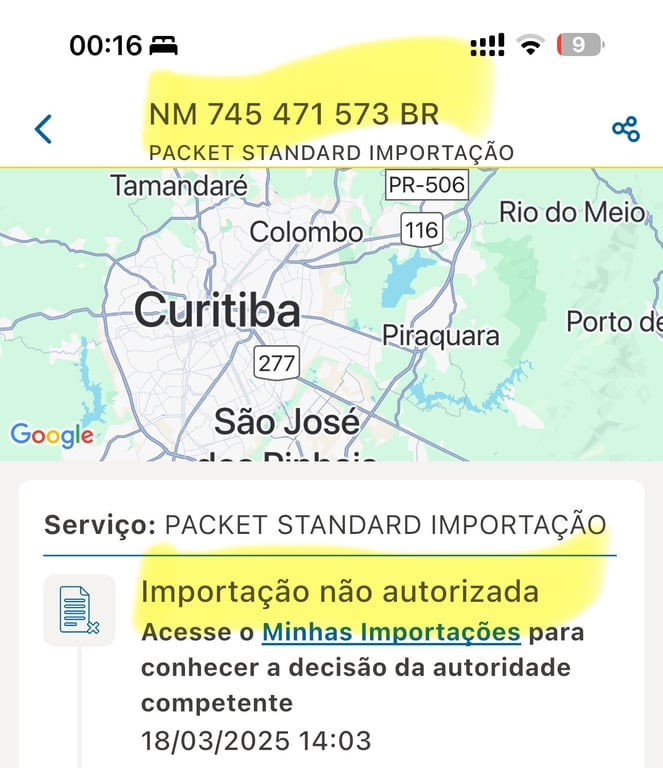Open the Minhas Importações link
The width and height of the screenshot is (663, 768).
(x=391, y=632)
